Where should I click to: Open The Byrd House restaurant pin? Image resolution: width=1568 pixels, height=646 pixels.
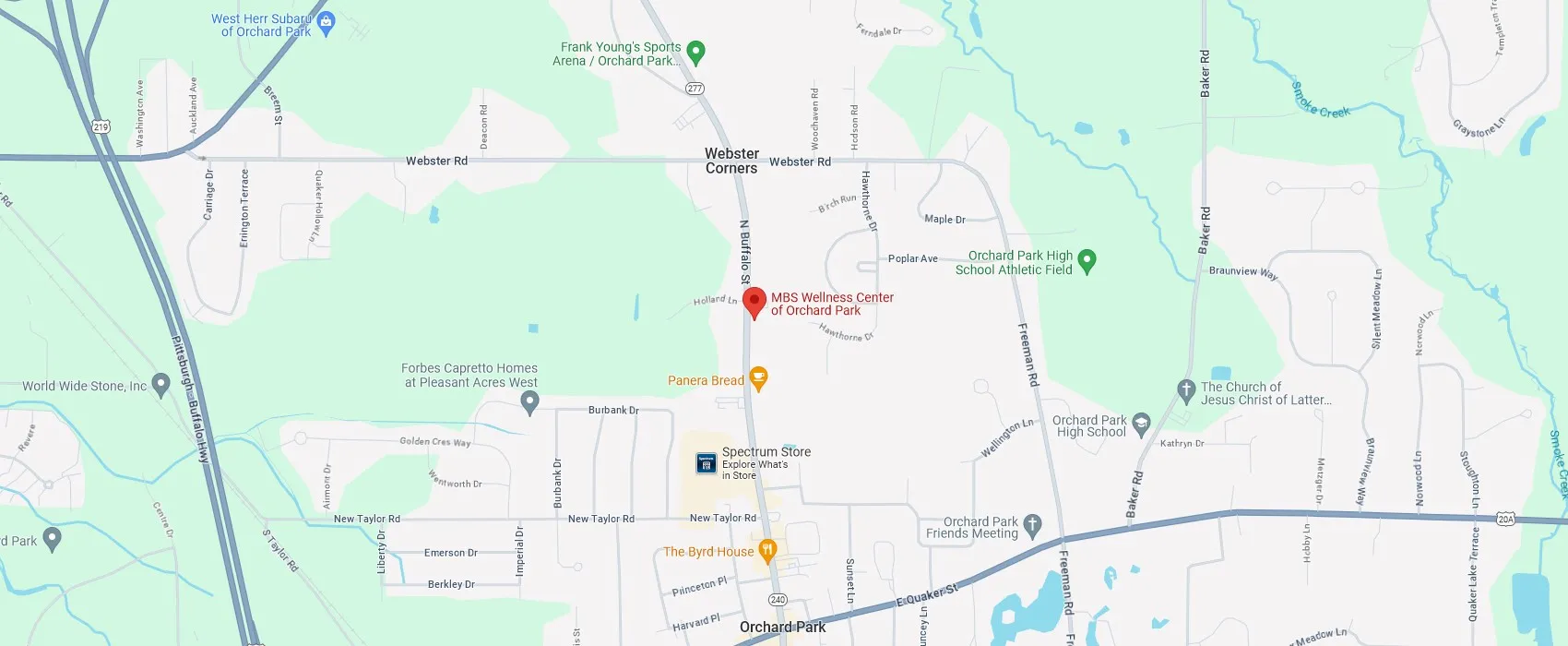[x=767, y=551]
